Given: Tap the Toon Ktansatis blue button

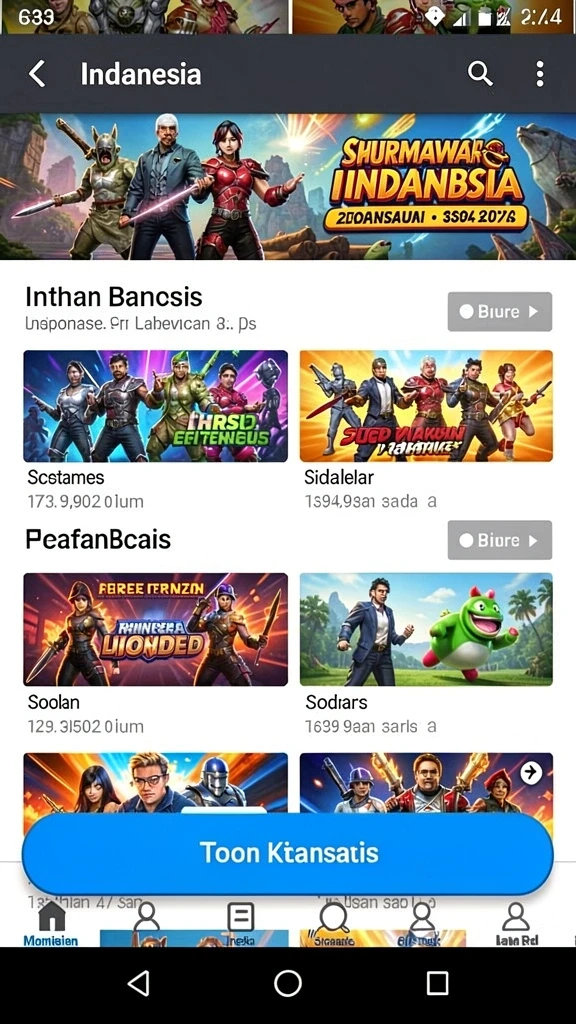Looking at the screenshot, I should click(x=288, y=853).
